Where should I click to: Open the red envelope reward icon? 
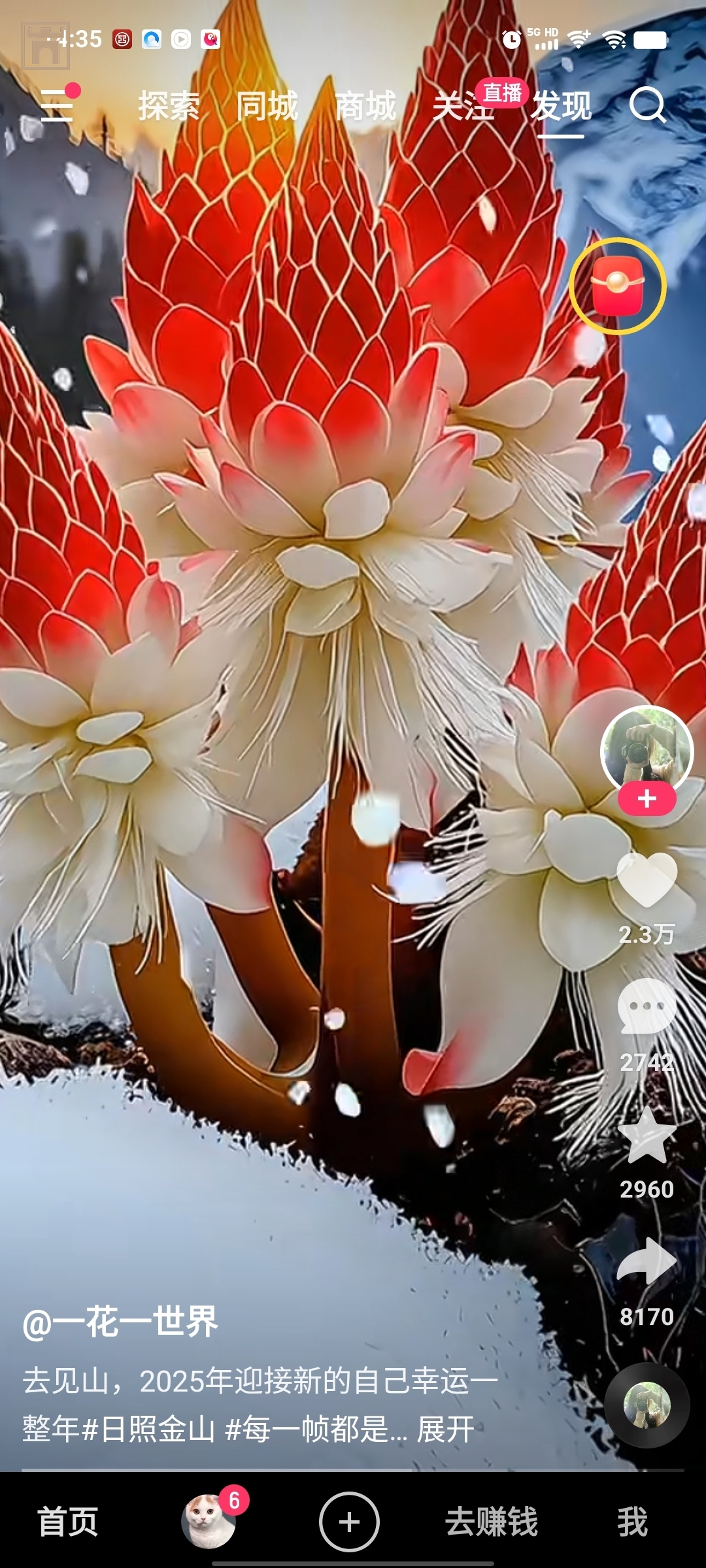[617, 286]
